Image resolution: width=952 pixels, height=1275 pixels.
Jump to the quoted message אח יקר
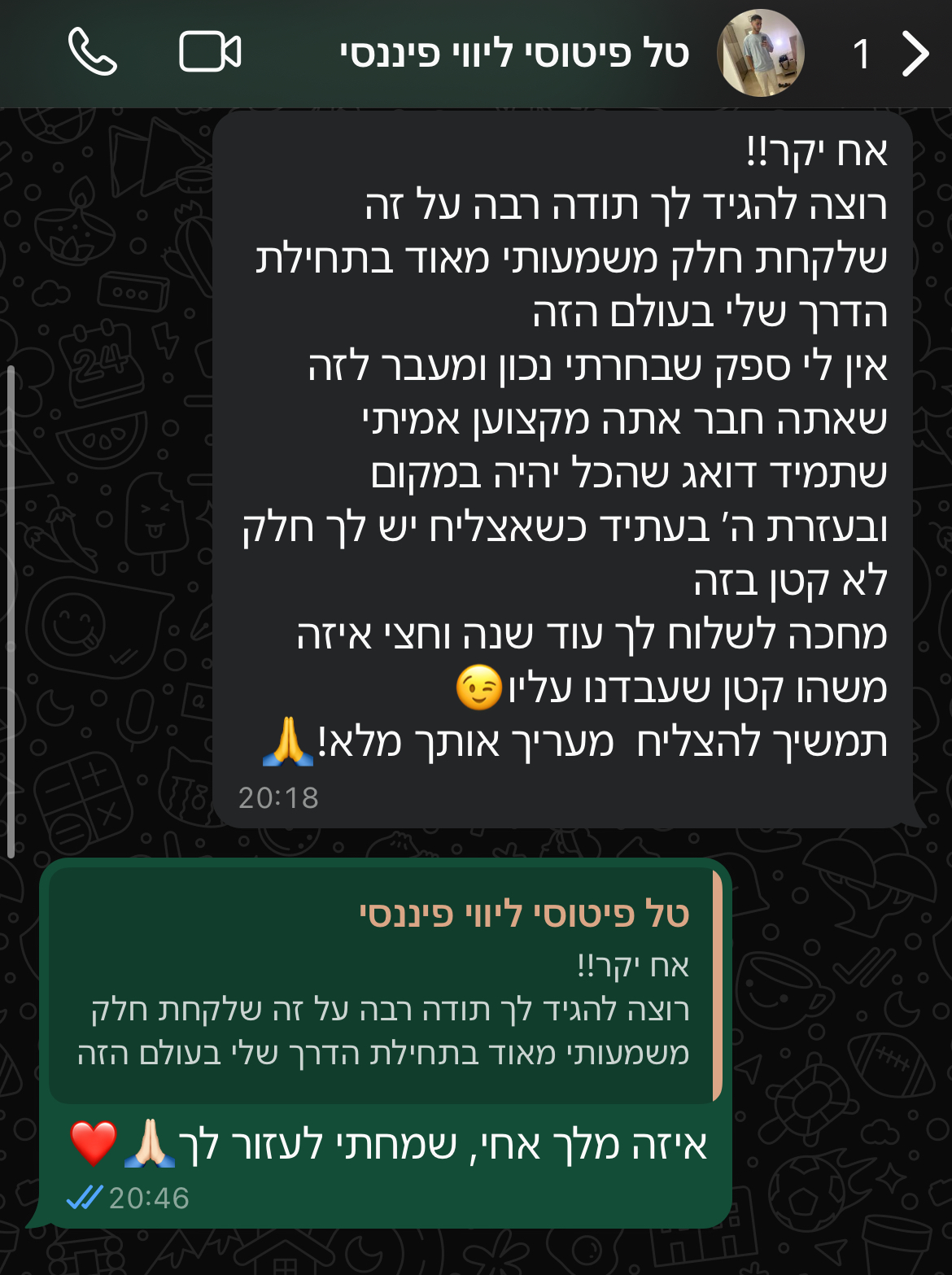tap(382, 986)
